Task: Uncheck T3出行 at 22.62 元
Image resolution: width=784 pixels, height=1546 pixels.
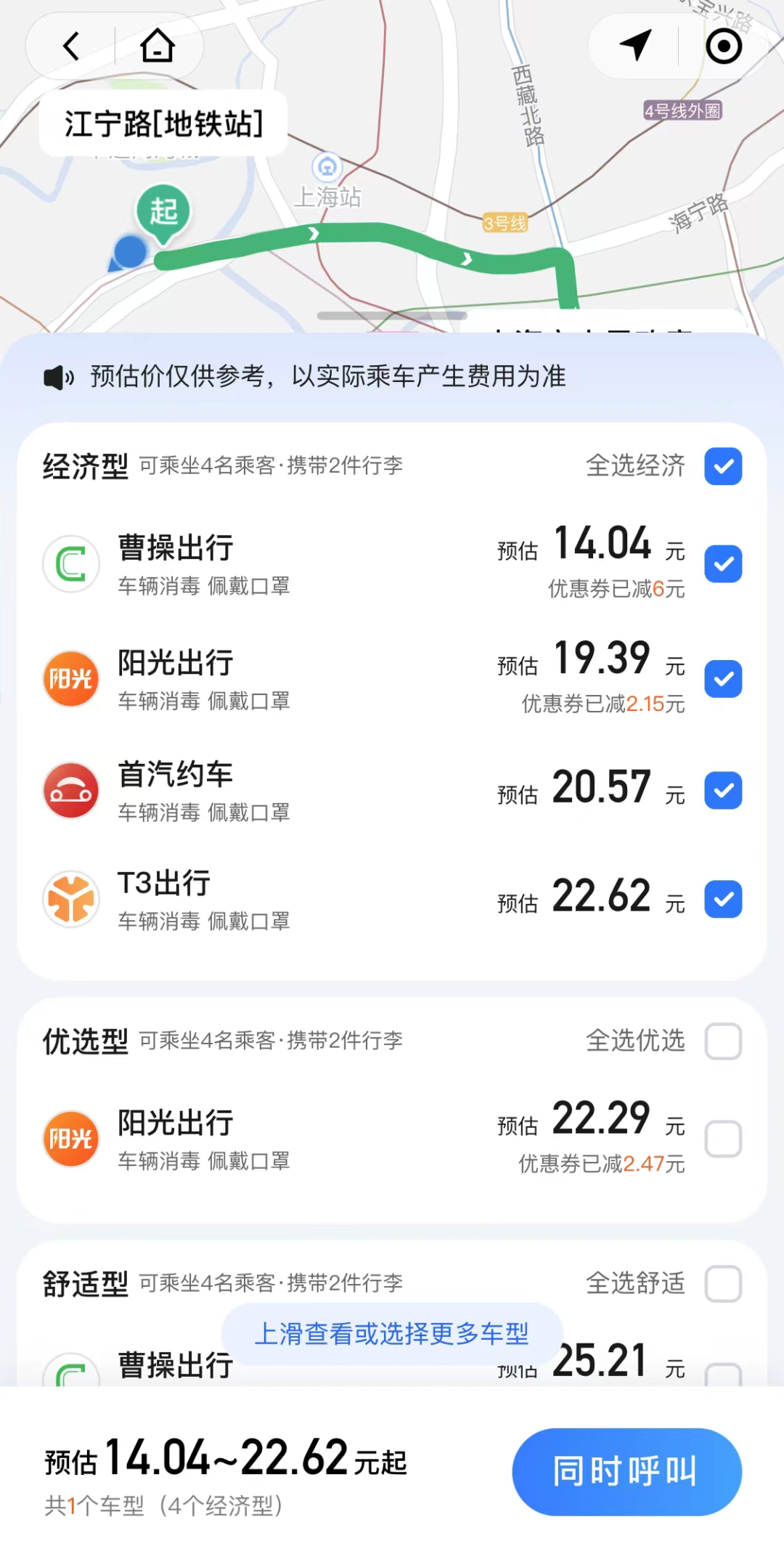Action: [x=723, y=899]
